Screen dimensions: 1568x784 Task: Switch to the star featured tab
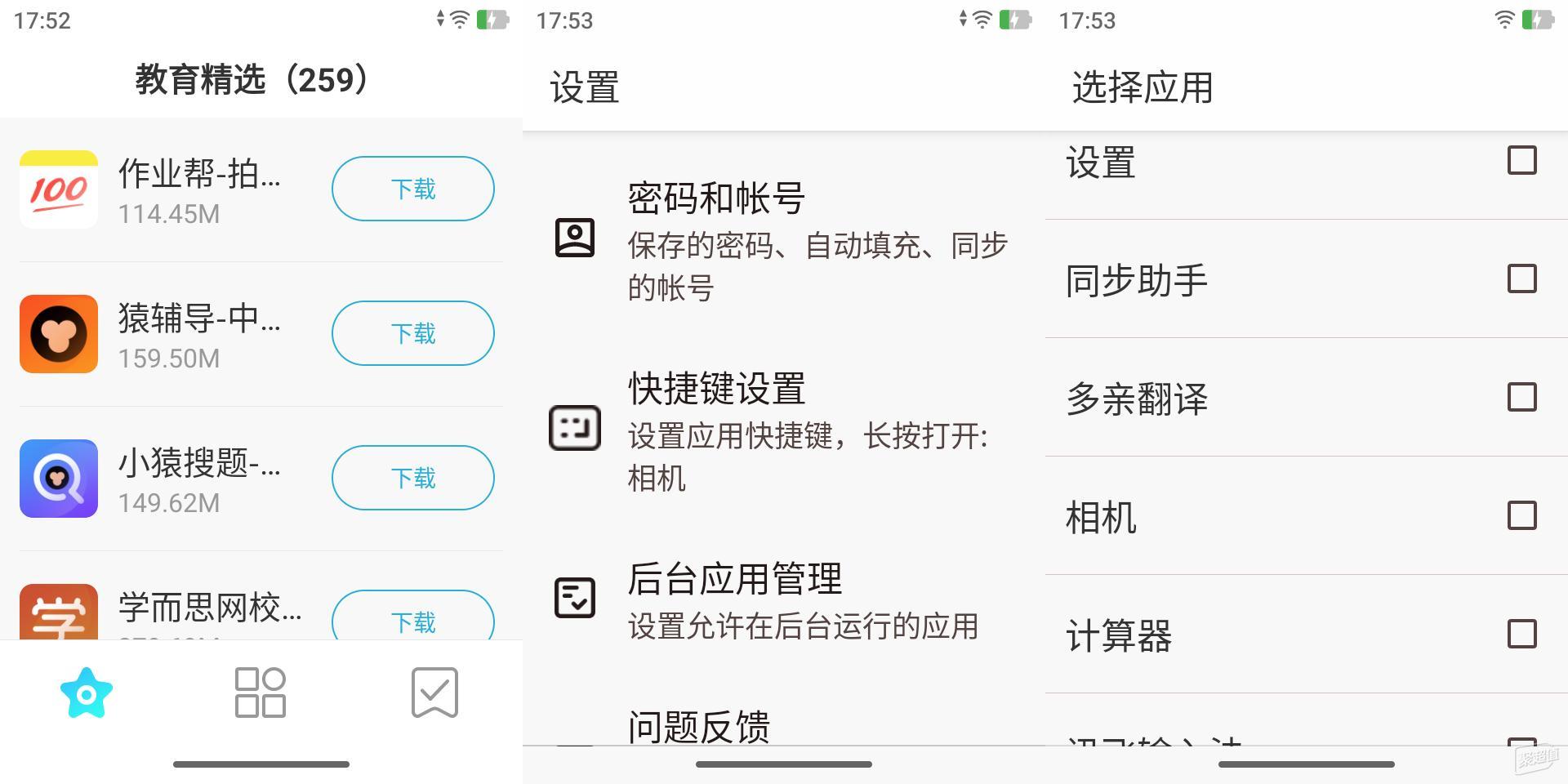(x=87, y=693)
